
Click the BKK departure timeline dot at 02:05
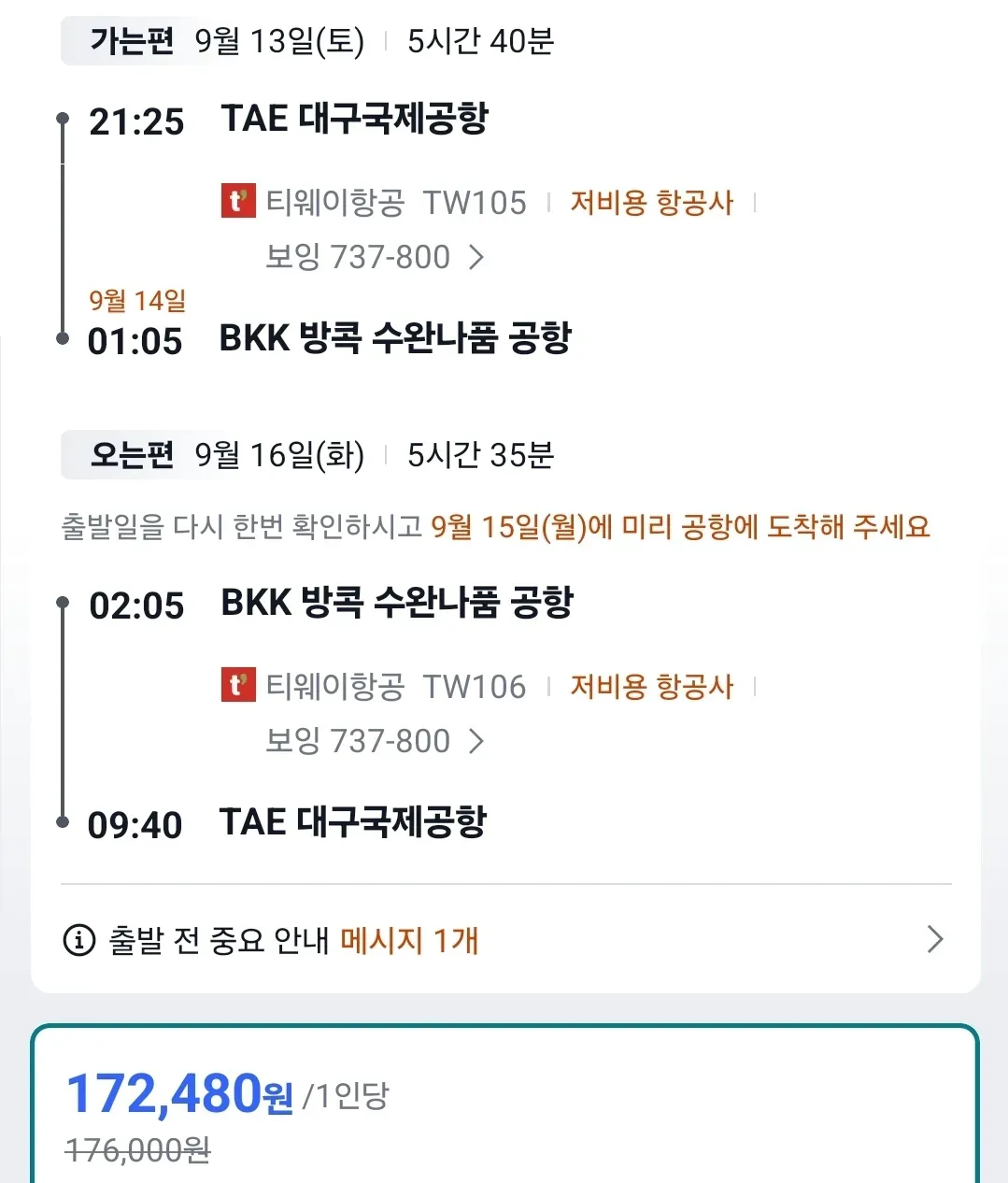[x=63, y=603]
